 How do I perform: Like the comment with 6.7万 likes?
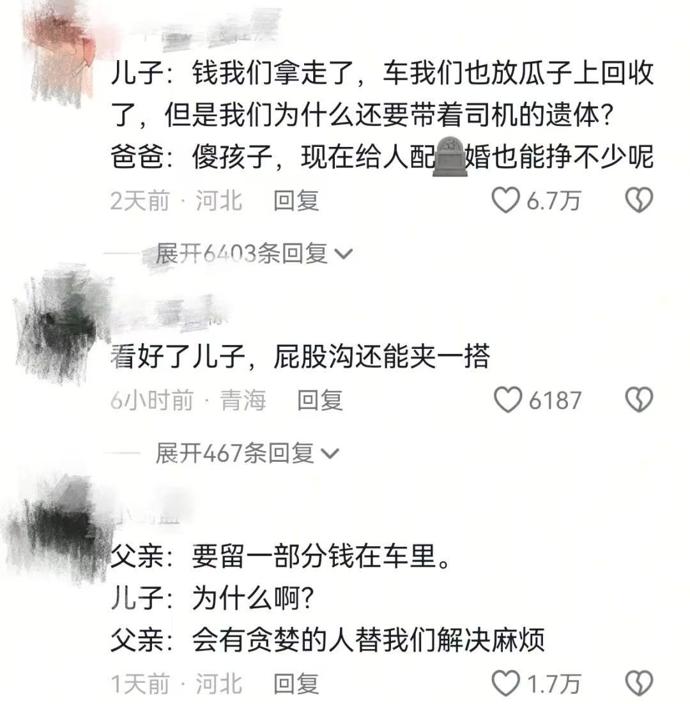(508, 201)
